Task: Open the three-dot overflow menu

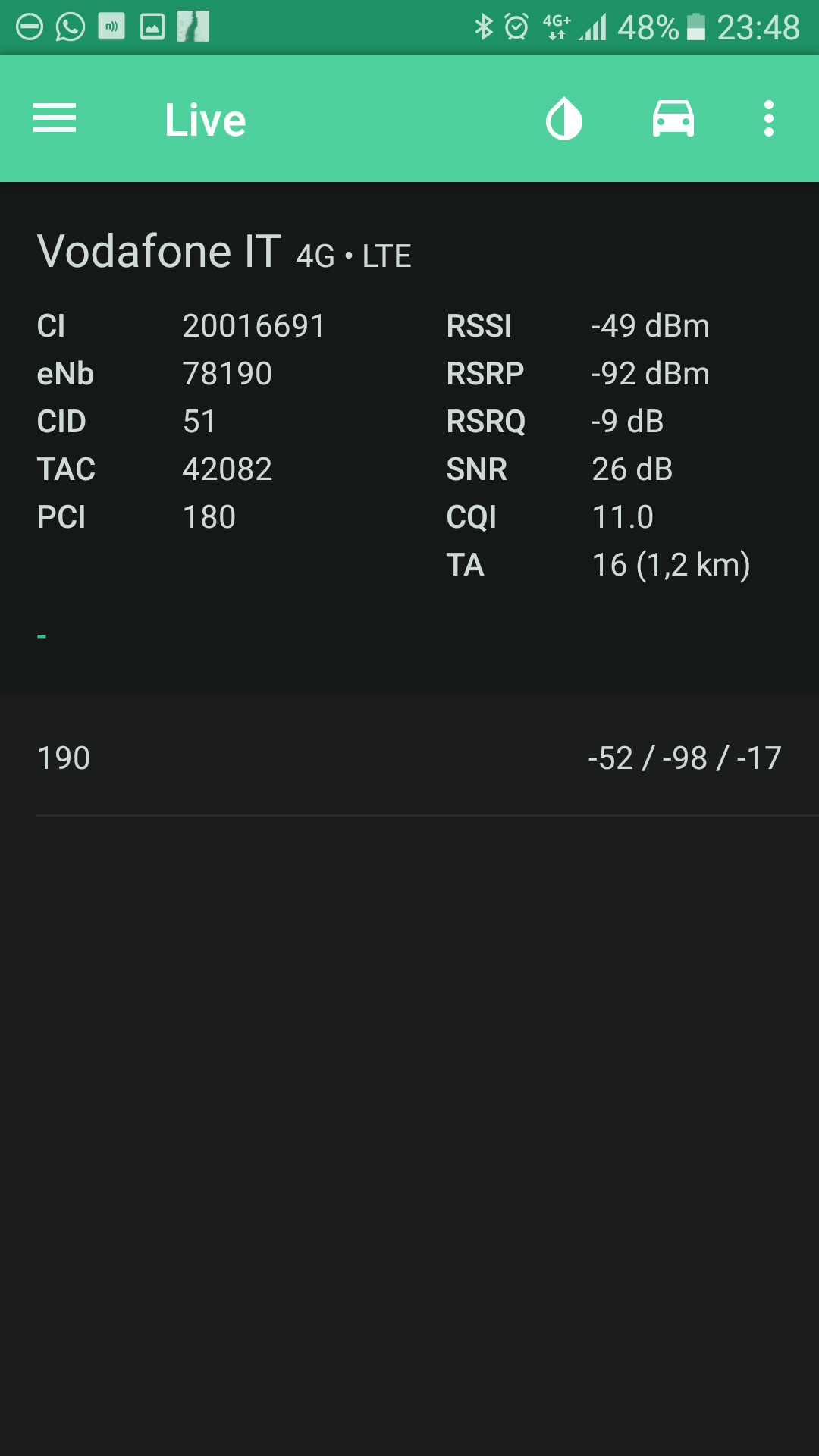Action: [769, 119]
